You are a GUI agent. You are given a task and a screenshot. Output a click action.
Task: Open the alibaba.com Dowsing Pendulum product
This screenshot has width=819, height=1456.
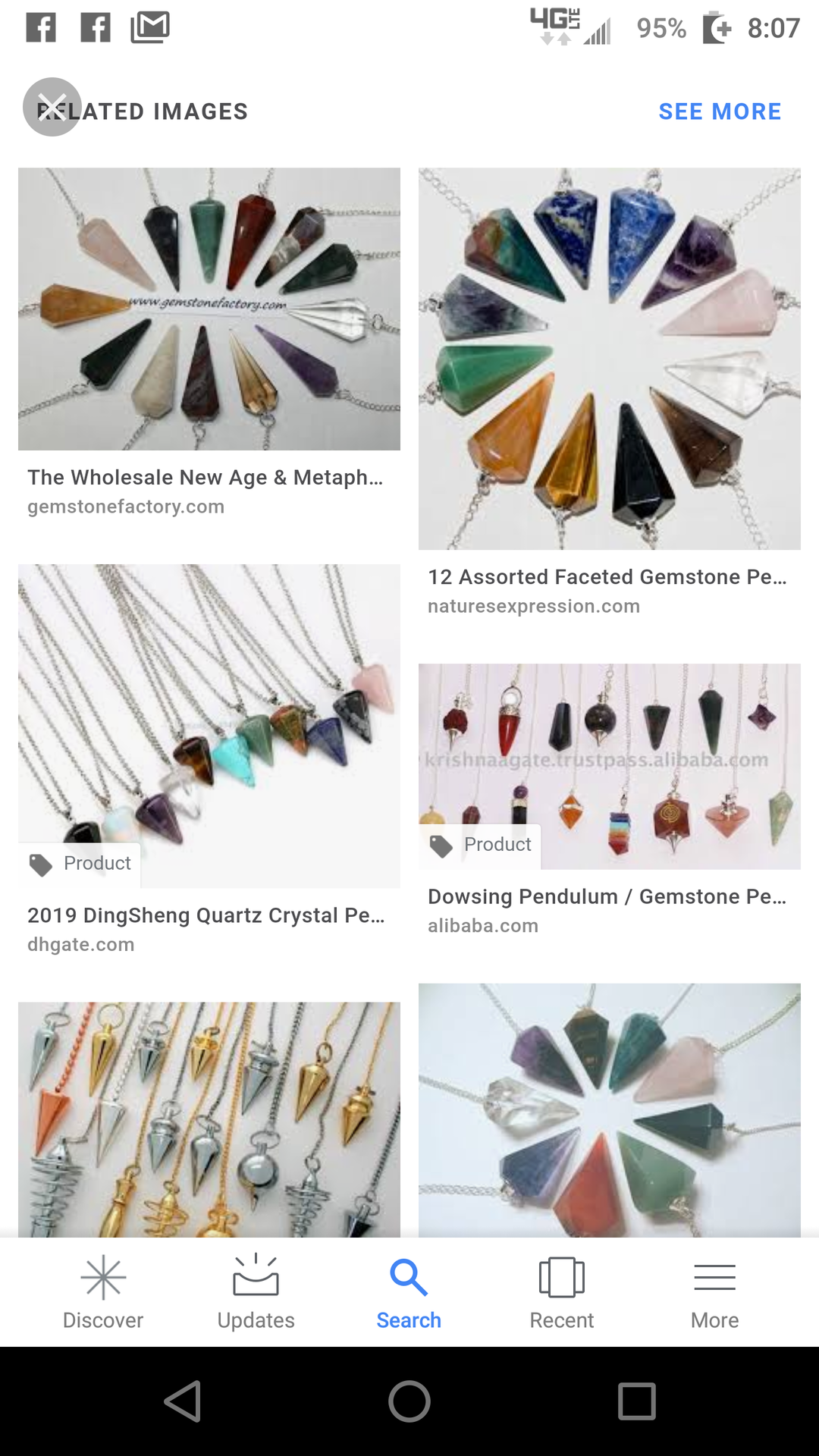(609, 767)
